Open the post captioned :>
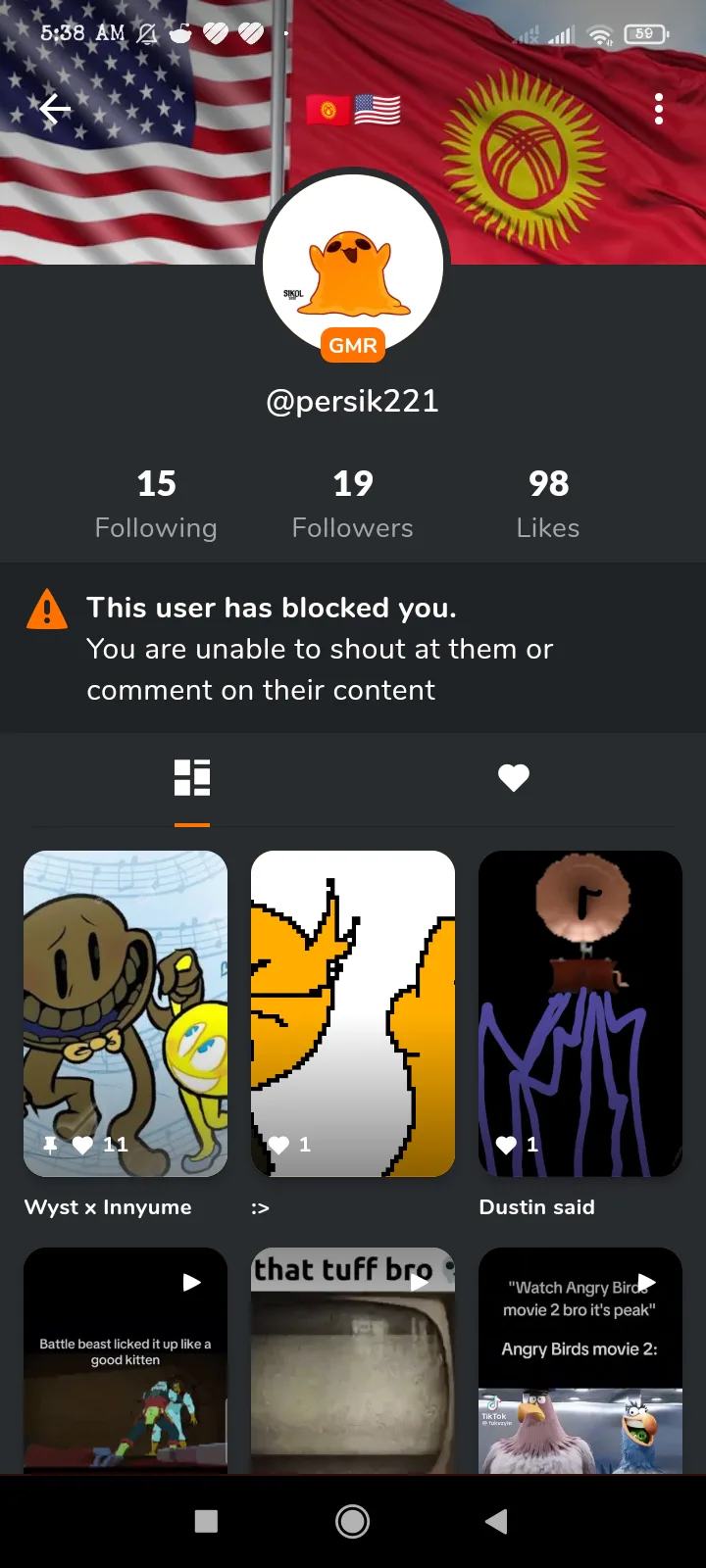The height and width of the screenshot is (1568, 706). (x=353, y=1013)
